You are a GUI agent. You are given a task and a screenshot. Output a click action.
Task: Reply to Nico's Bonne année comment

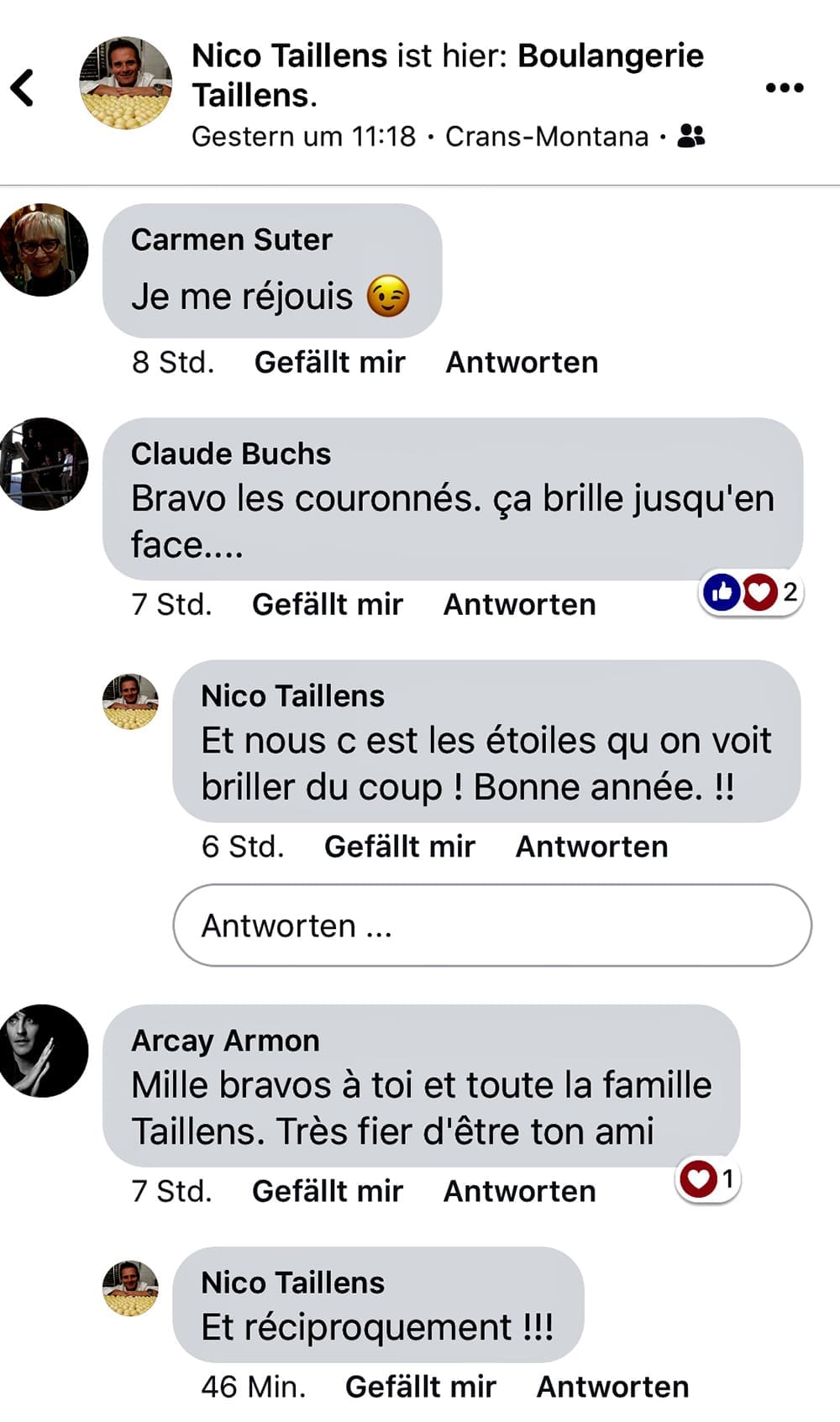point(591,846)
